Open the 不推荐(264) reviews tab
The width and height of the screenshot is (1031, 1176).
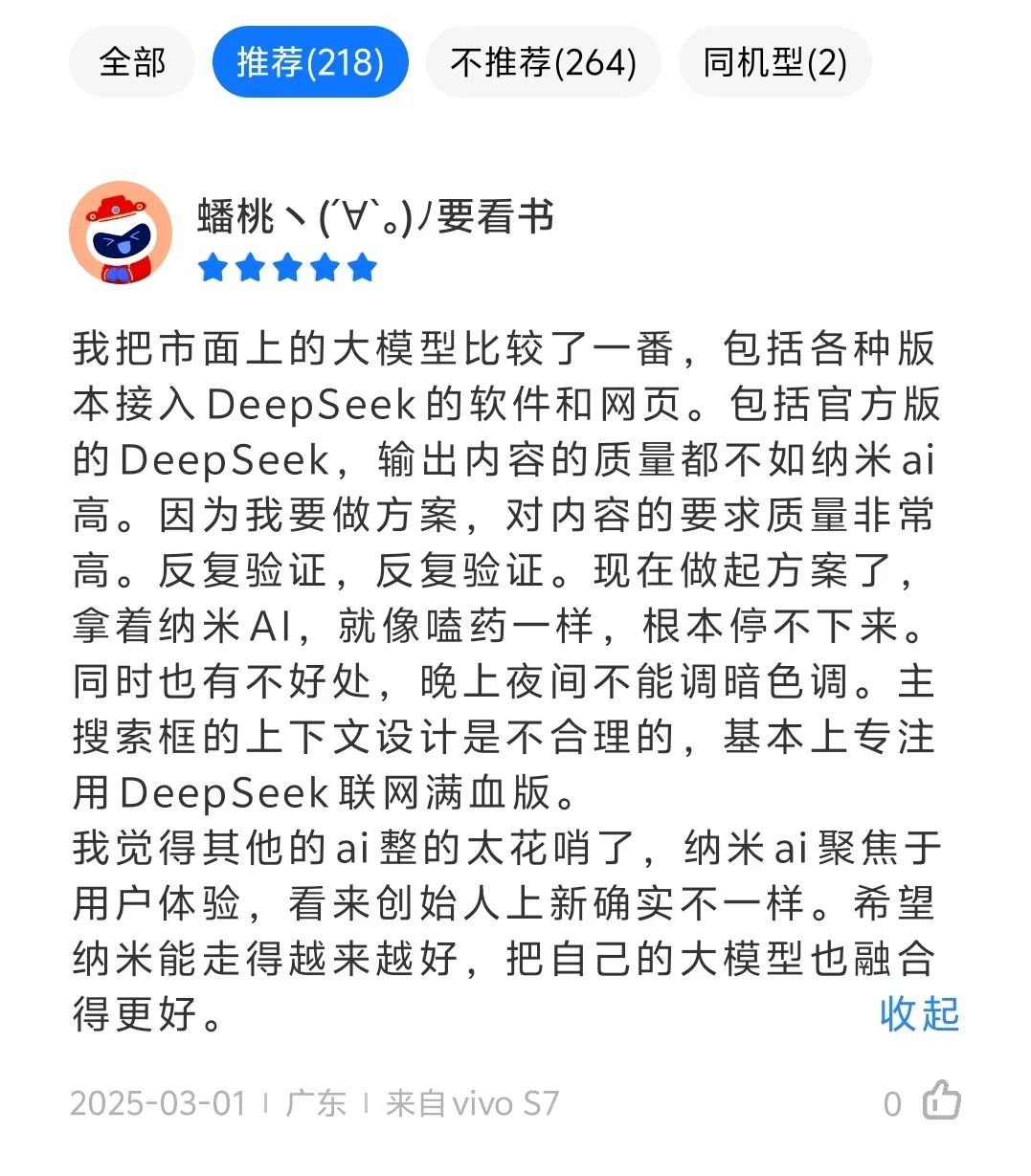543,61
